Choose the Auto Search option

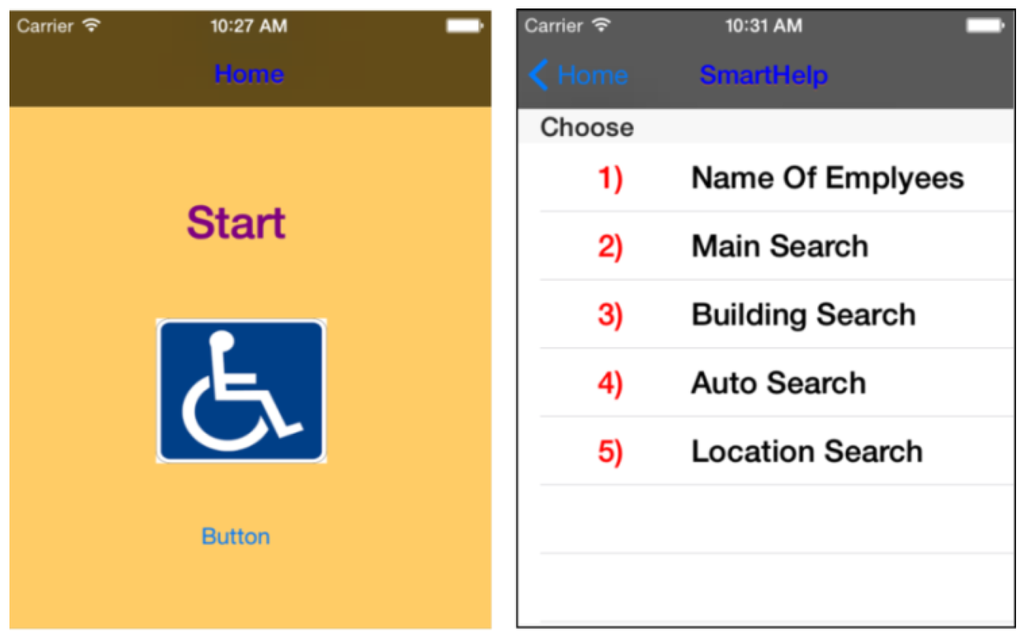(x=778, y=383)
